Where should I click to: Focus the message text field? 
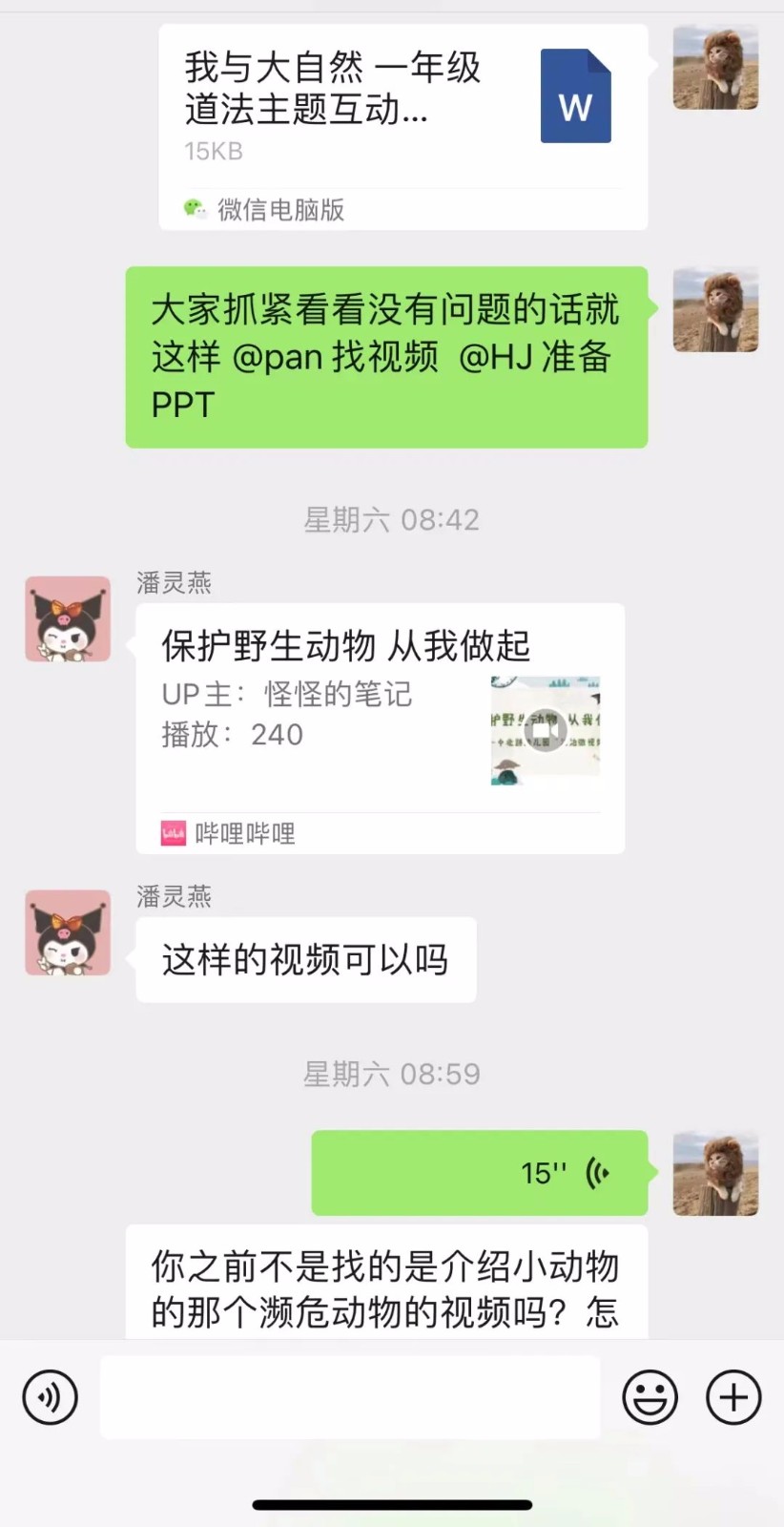[350, 1397]
